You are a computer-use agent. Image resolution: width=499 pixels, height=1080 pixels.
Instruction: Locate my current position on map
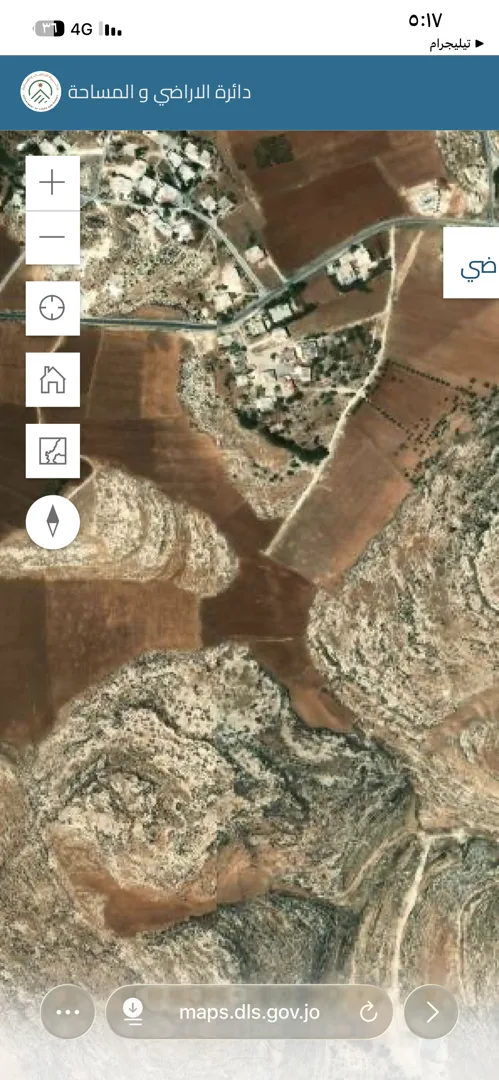pyautogui.click(x=52, y=309)
